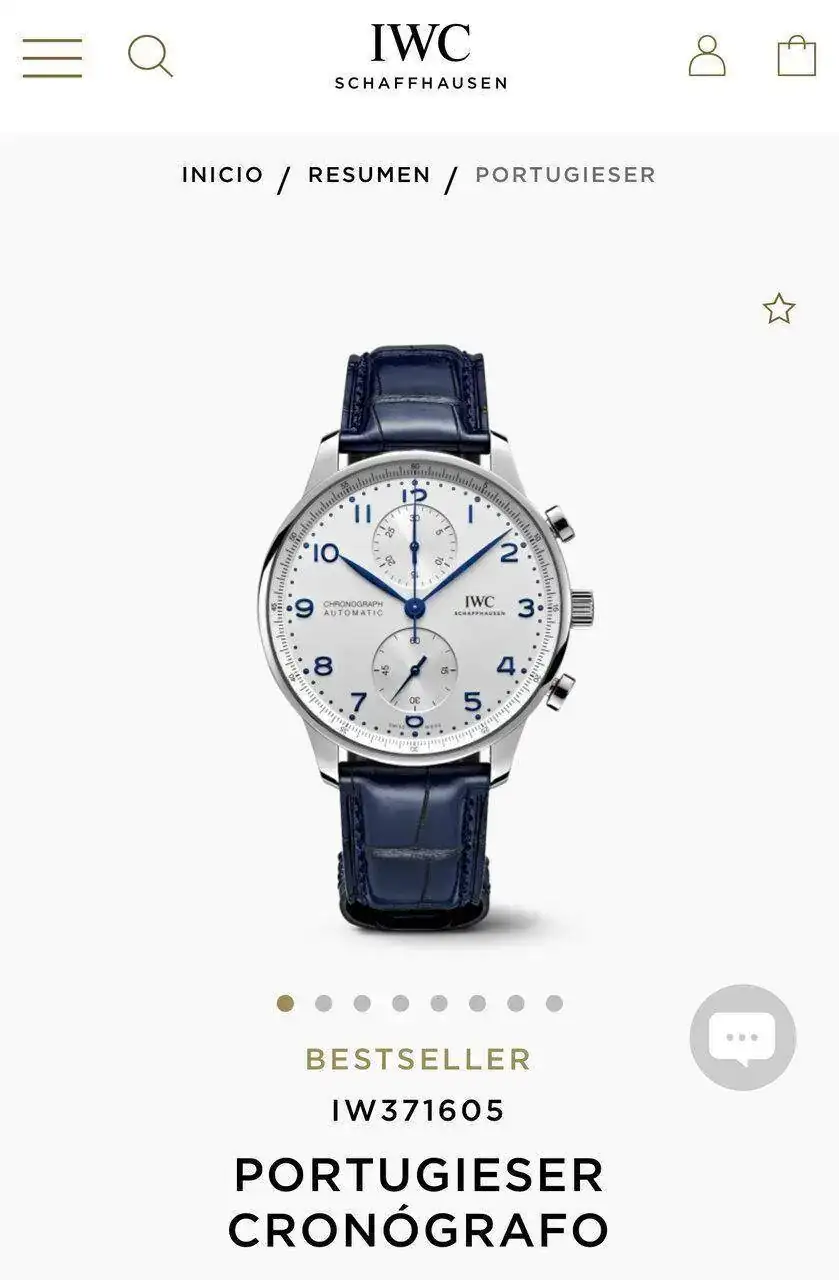The image size is (839, 1280).
Task: Open the account profile icon
Action: pos(707,56)
